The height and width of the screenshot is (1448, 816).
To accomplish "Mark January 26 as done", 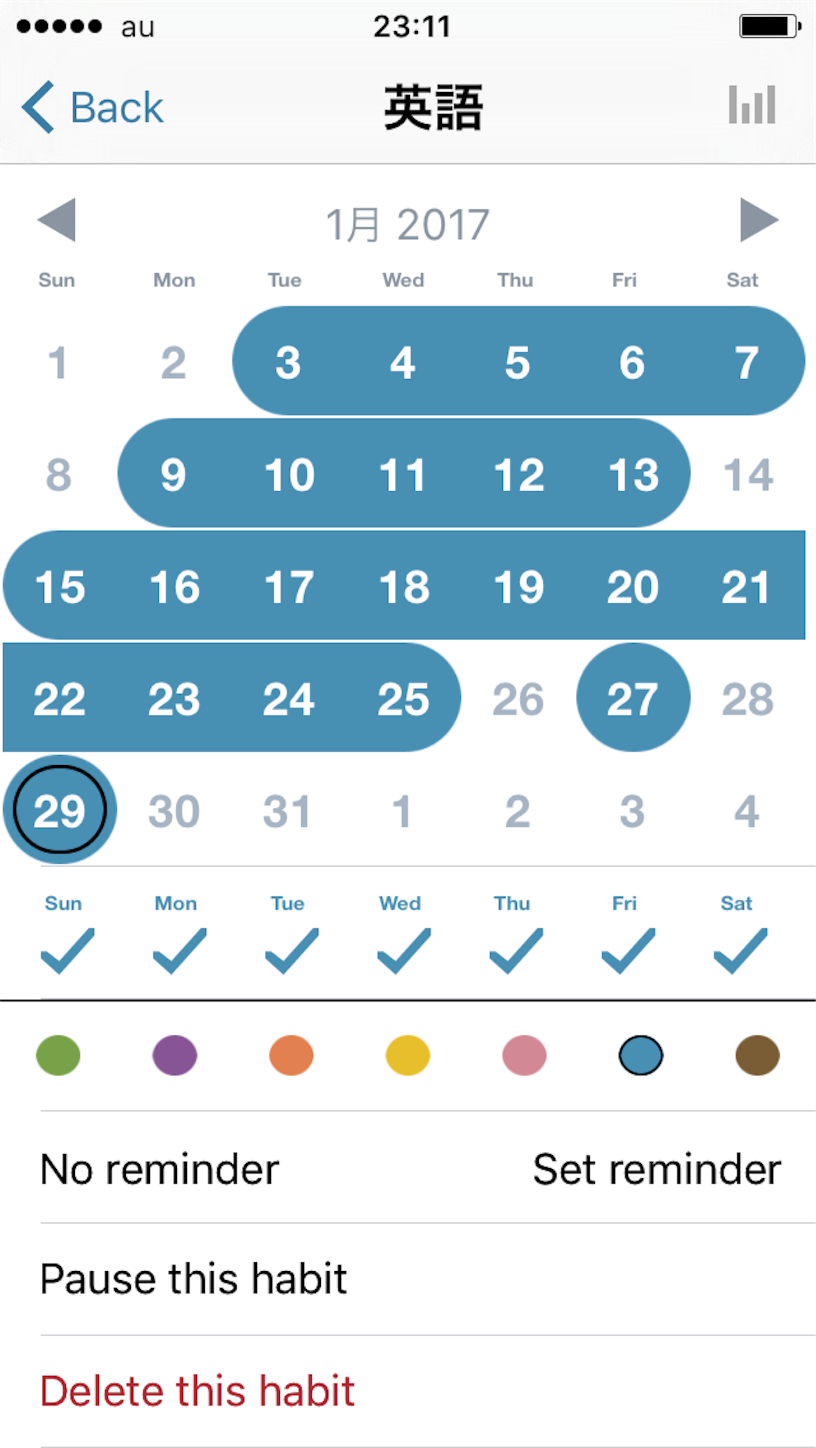I will point(518,699).
